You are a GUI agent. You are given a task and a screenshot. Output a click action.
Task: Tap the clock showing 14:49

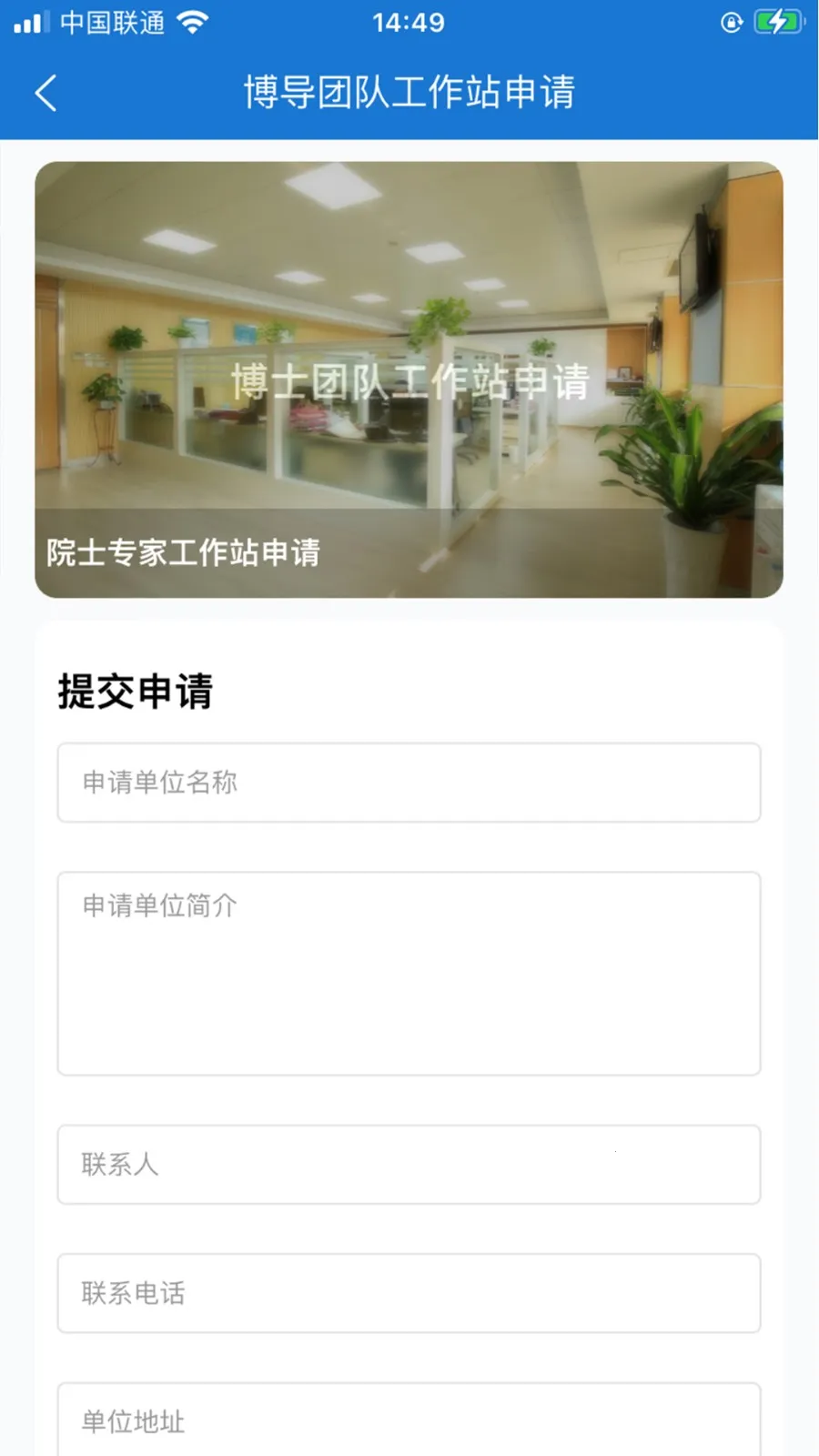coord(409,23)
